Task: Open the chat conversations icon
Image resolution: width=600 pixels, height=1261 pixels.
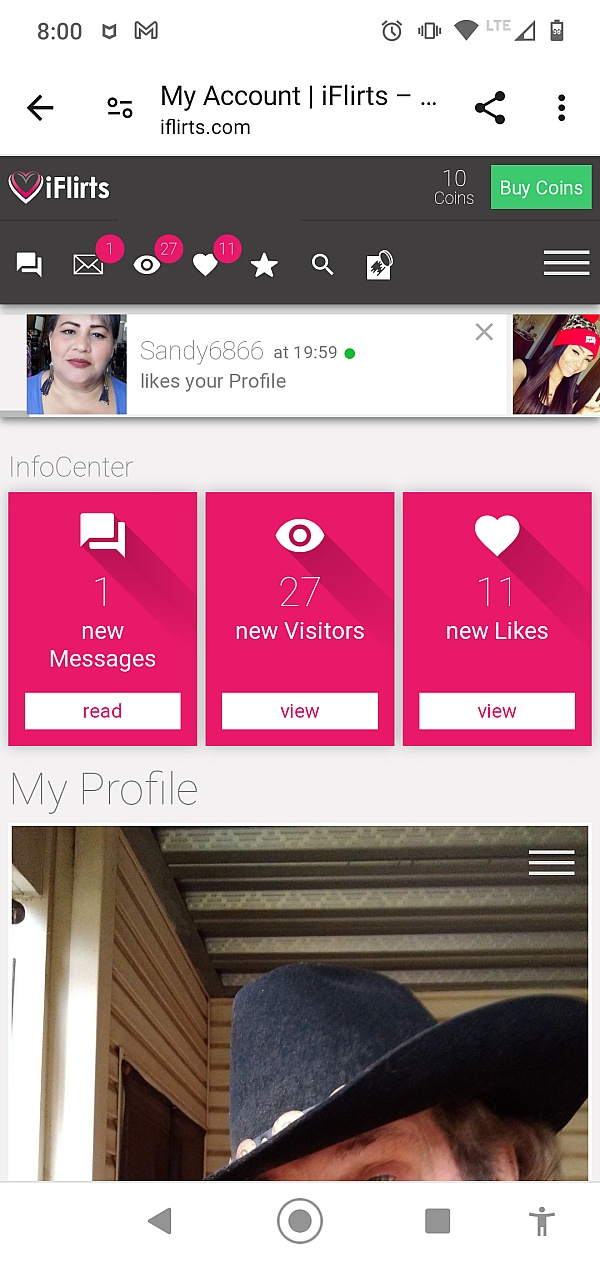Action: 30,265
